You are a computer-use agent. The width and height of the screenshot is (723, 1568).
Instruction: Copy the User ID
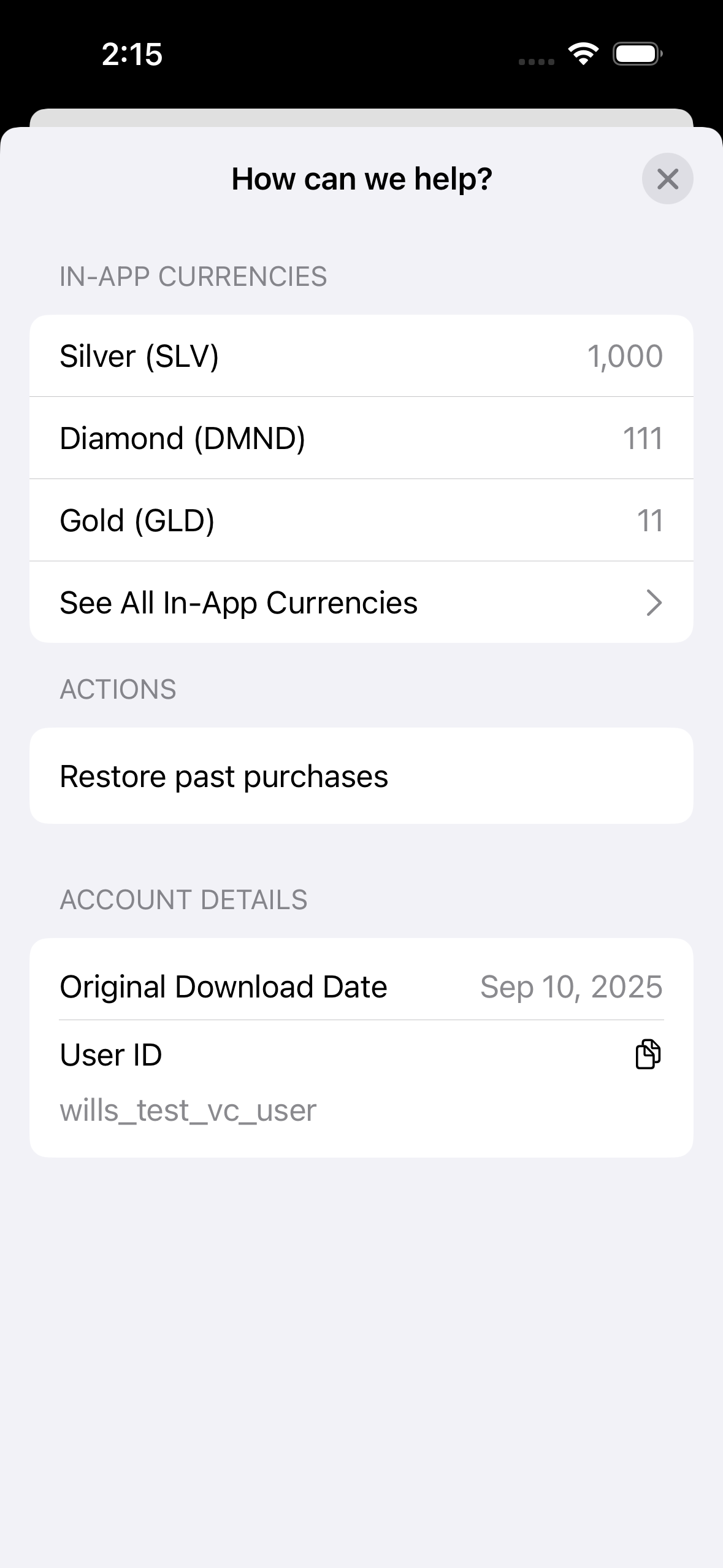point(648,1055)
